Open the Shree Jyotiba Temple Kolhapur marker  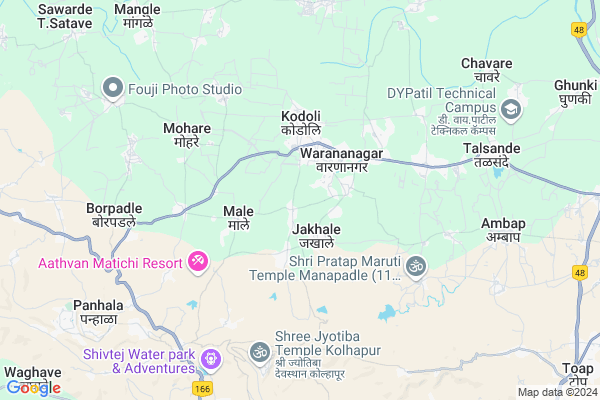click(x=258, y=352)
